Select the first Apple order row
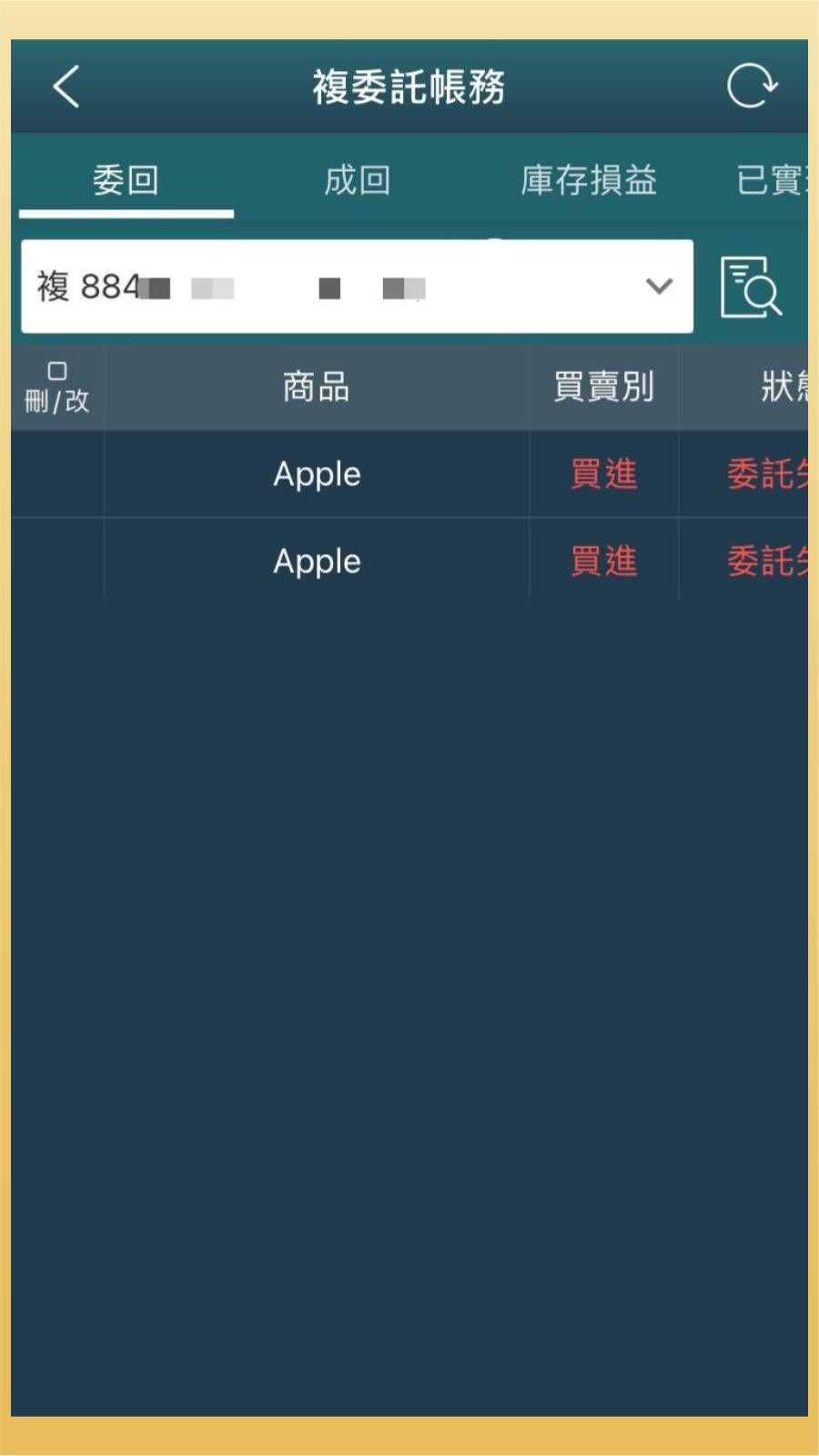This screenshot has height=1456, width=819. click(316, 474)
